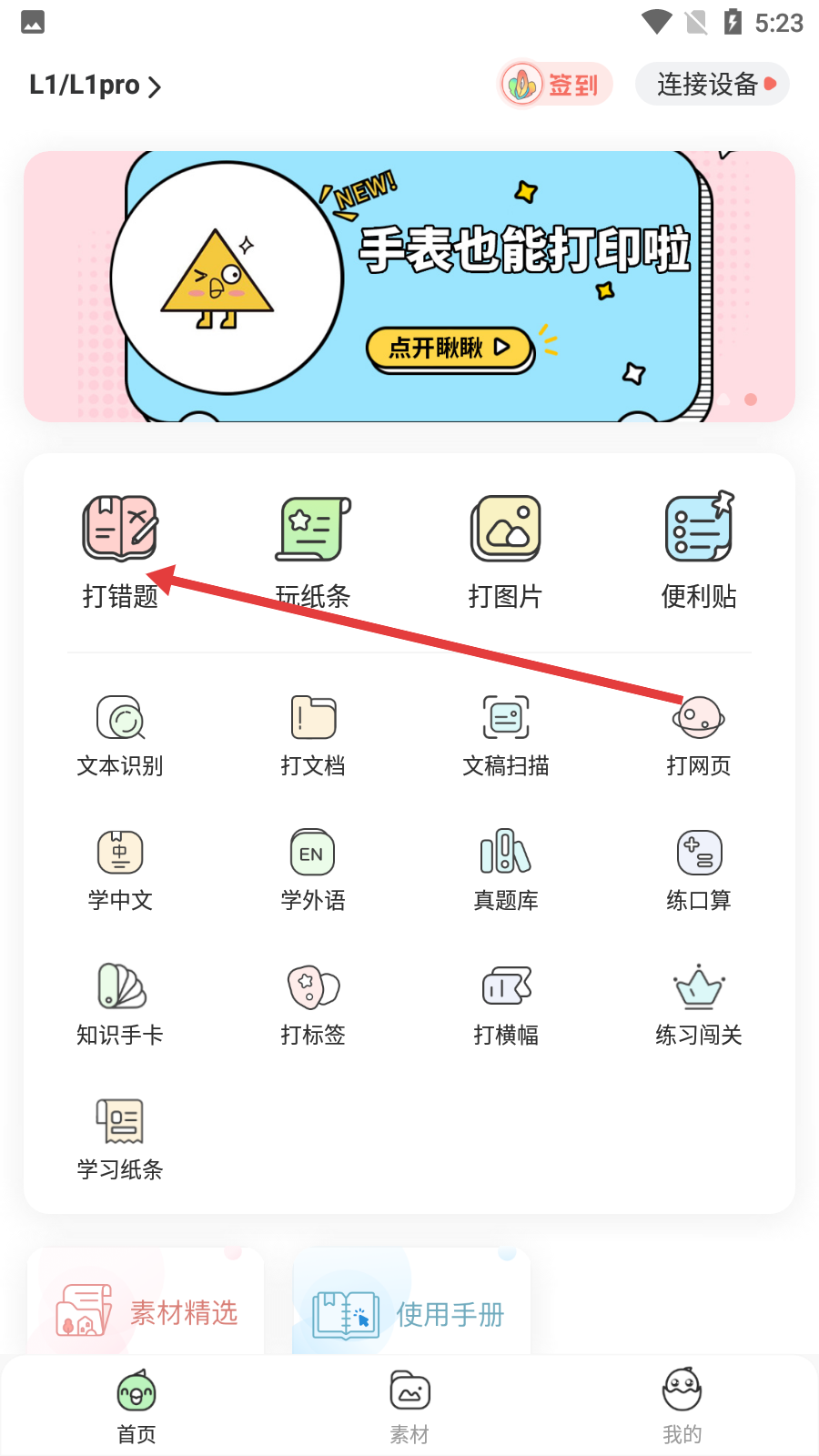819x1456 pixels.
Task: Open 真题库 exam question bank
Action: [x=506, y=870]
